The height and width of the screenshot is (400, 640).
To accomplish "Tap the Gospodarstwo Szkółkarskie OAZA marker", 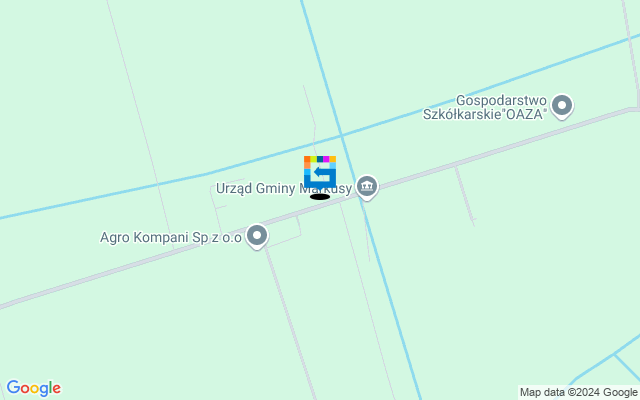I will click(562, 105).
